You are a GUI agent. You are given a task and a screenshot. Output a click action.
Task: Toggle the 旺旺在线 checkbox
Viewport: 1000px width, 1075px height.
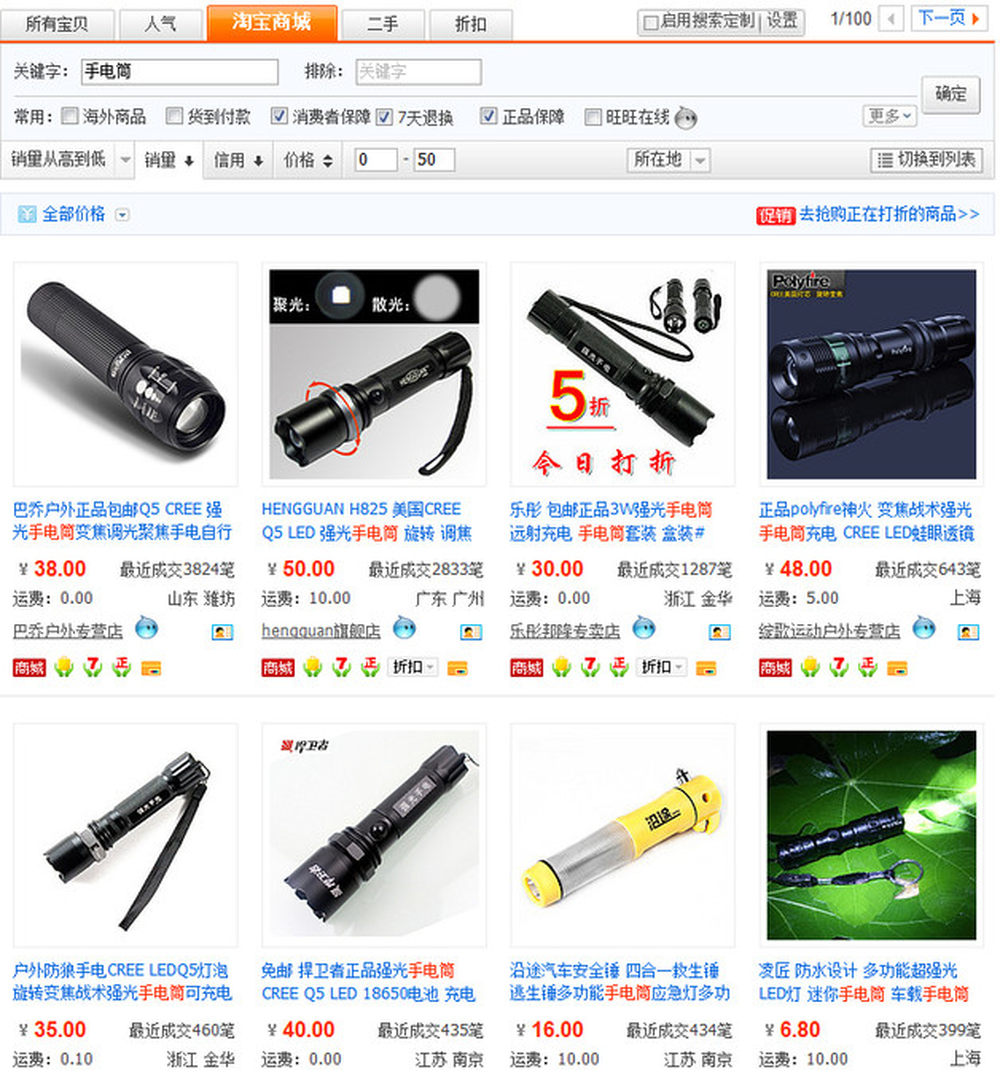point(593,116)
